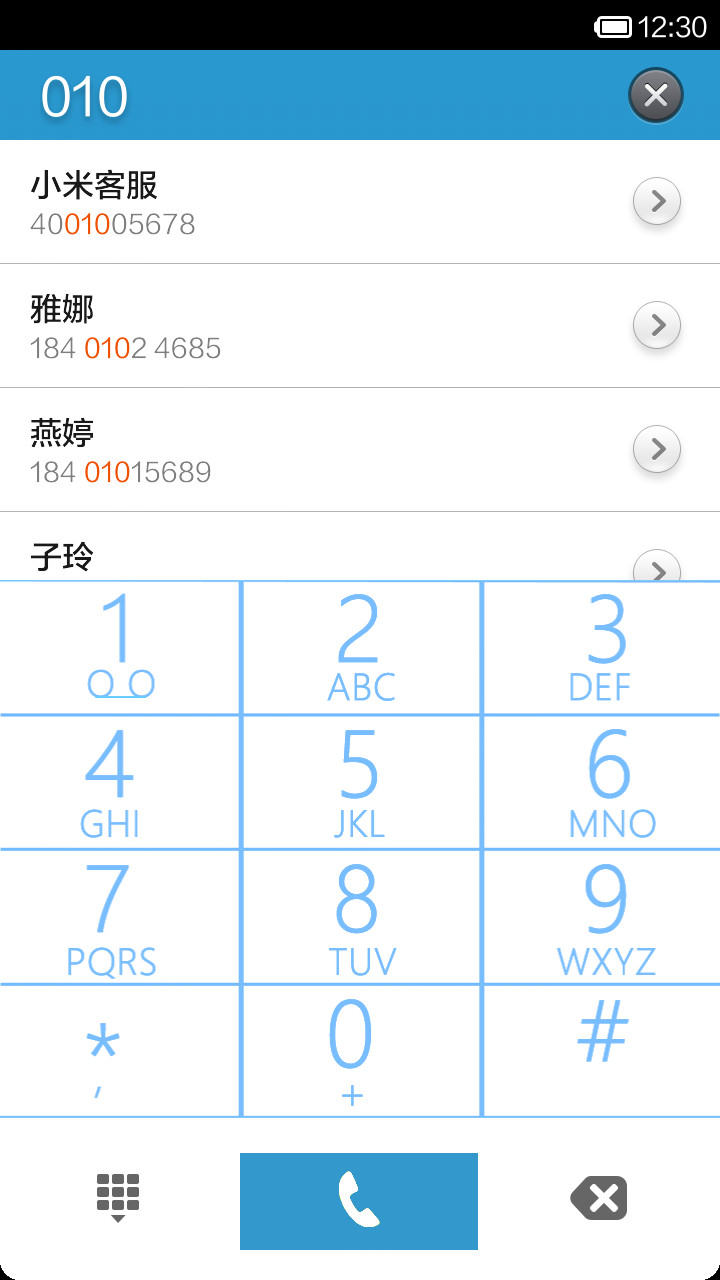Enter digit 7 PQRS
The width and height of the screenshot is (720, 1280).
tap(120, 917)
